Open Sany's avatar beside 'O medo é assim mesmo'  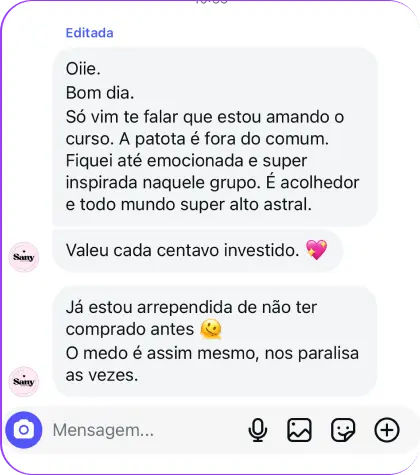tap(24, 381)
